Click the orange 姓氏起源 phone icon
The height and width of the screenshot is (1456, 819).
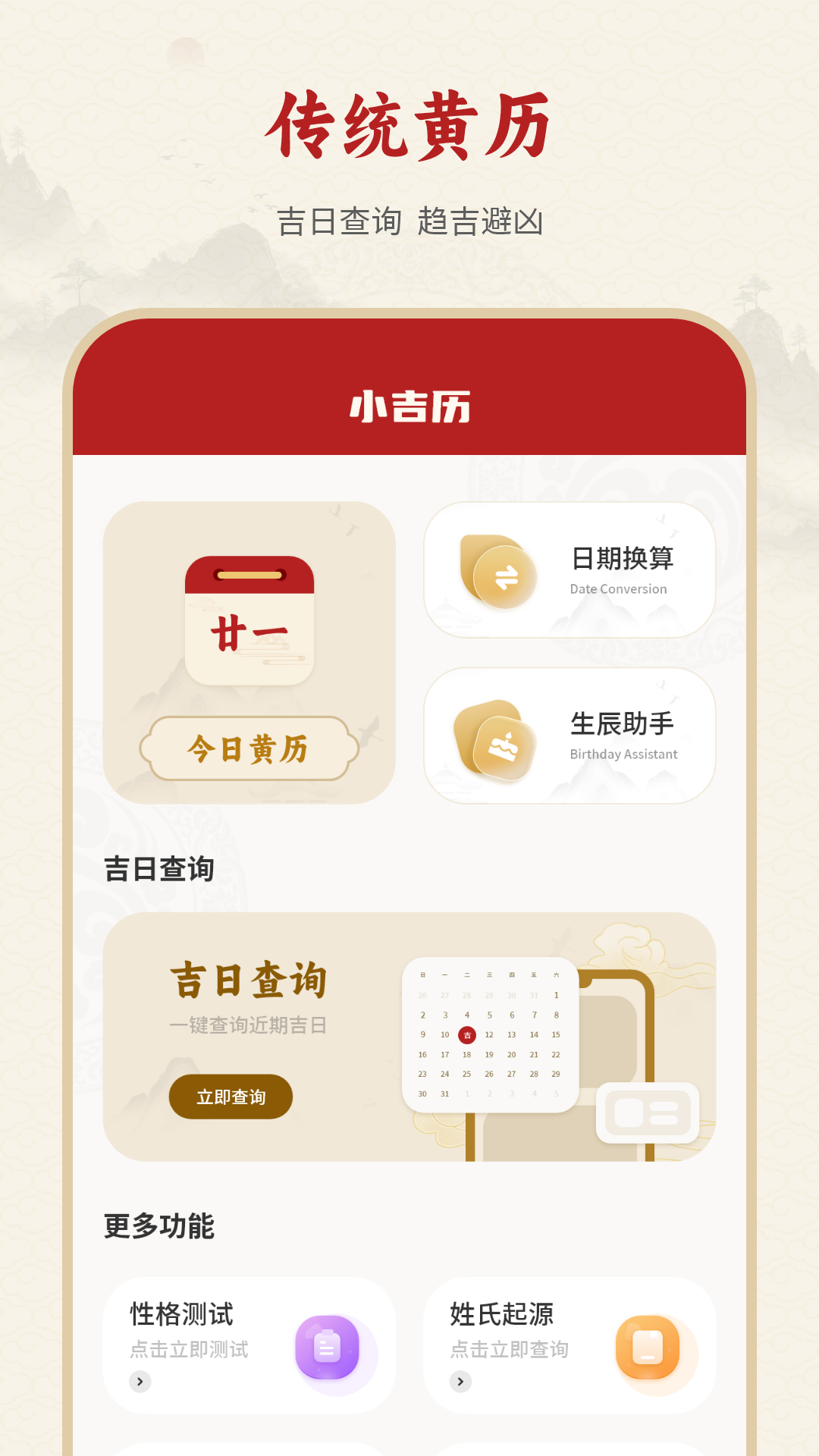646,1346
